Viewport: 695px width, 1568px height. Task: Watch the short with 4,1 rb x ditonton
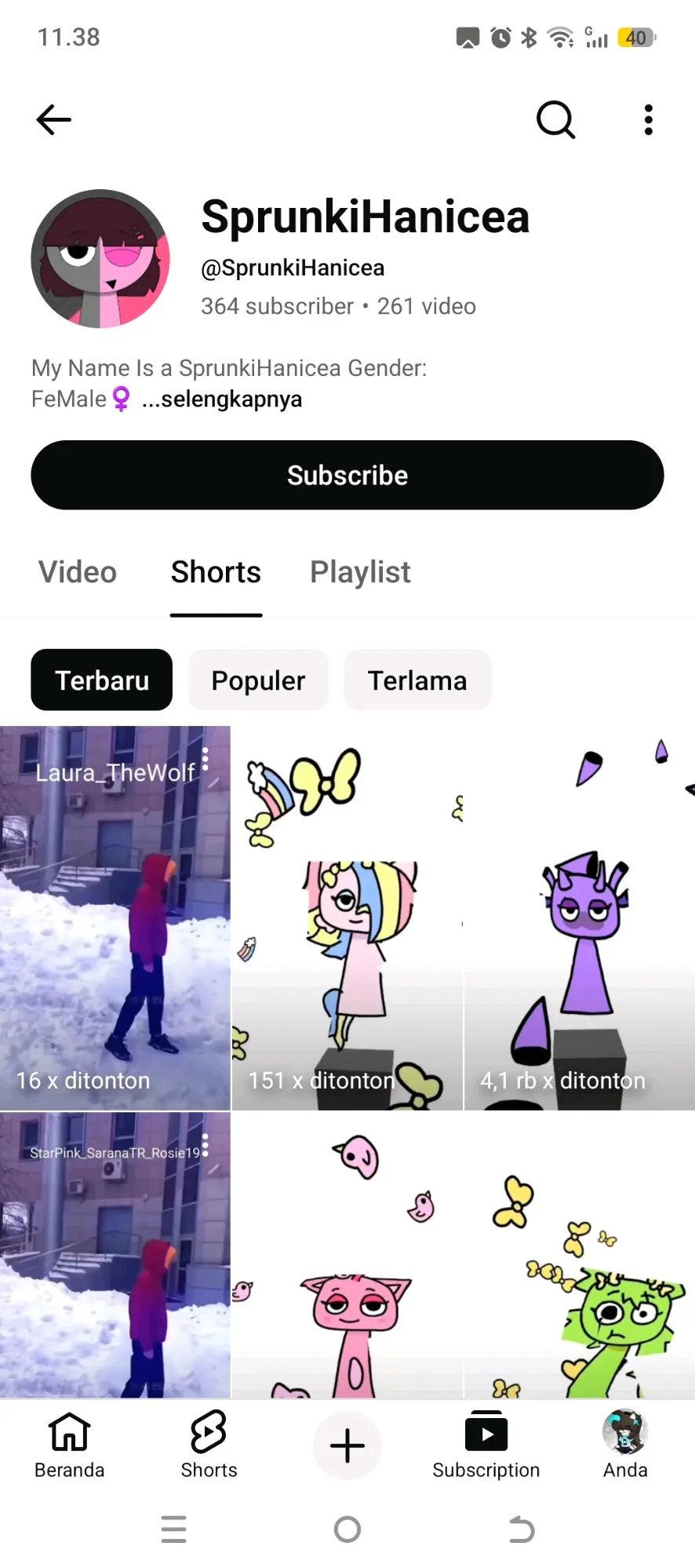[x=579, y=918]
